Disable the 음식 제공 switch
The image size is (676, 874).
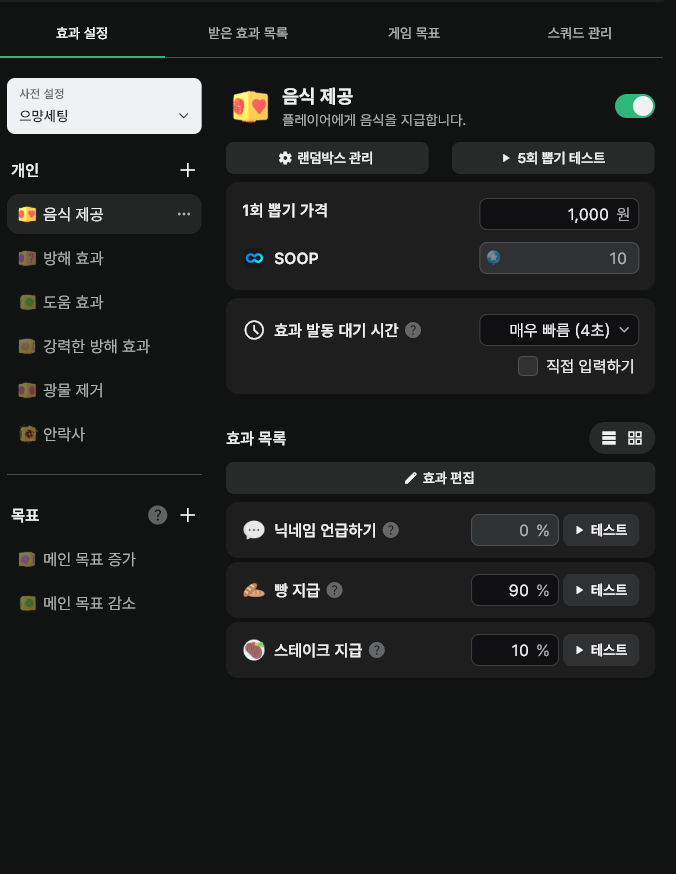pyautogui.click(x=634, y=106)
